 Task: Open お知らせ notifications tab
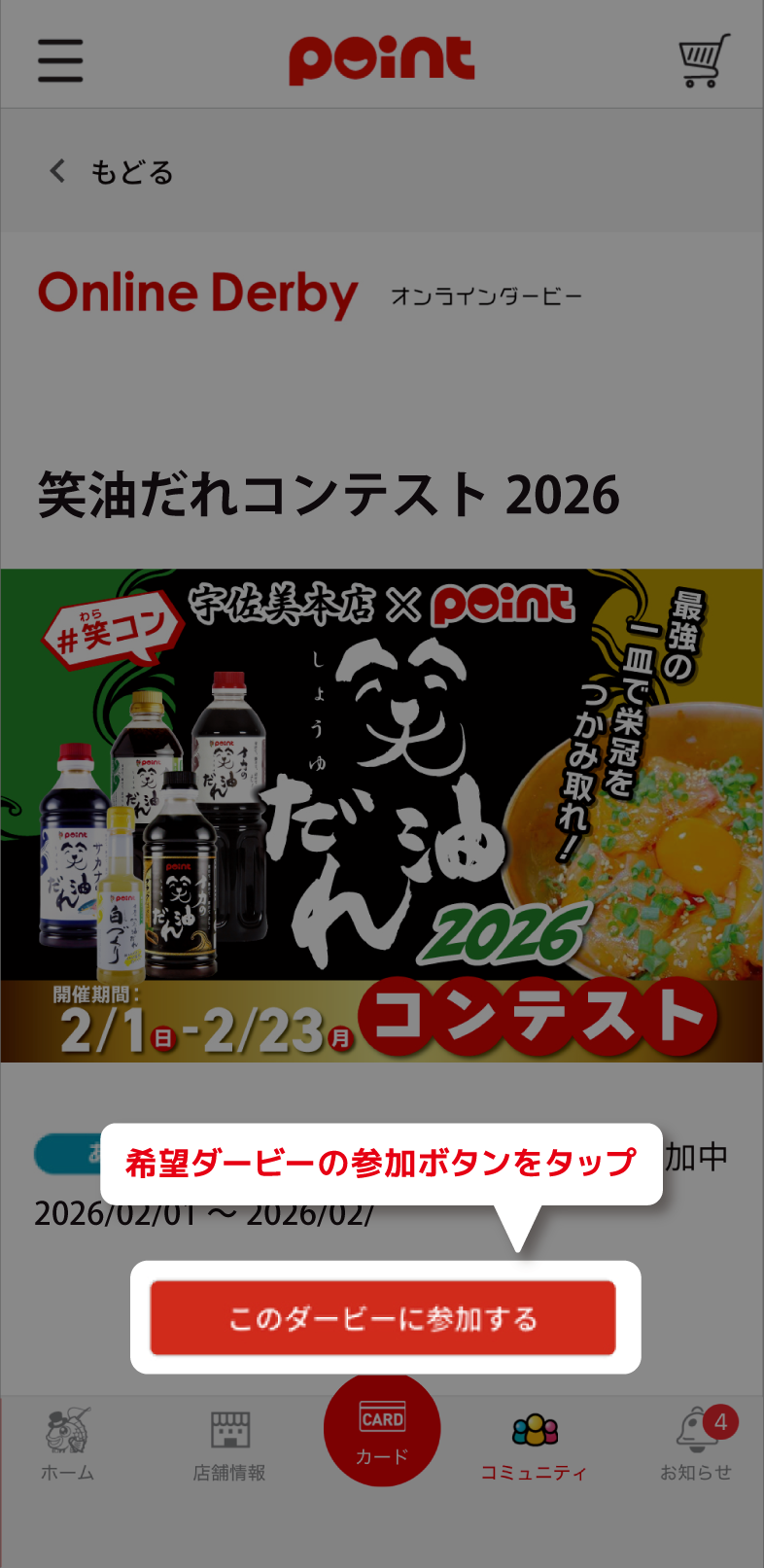[696, 1445]
